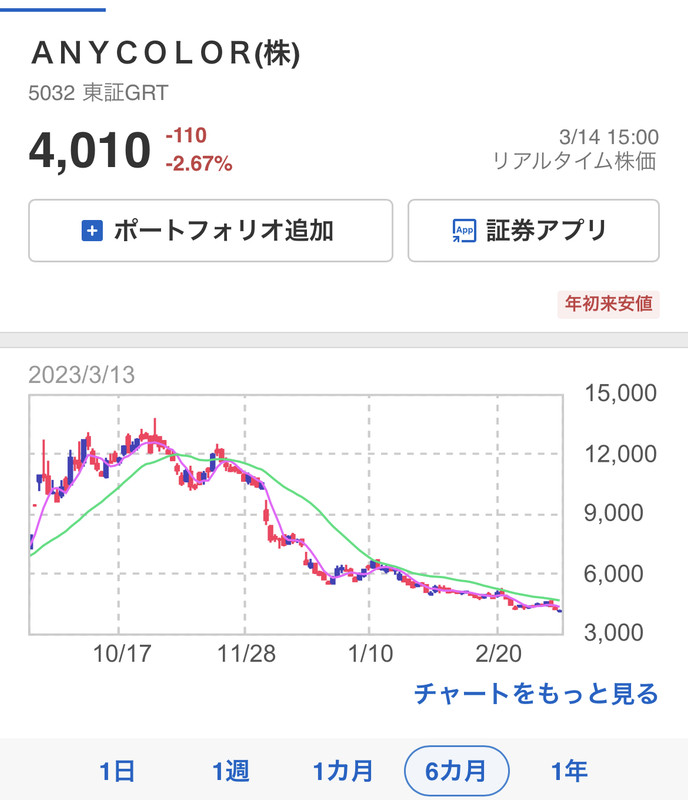Show the 1カ月 chart

point(343,771)
